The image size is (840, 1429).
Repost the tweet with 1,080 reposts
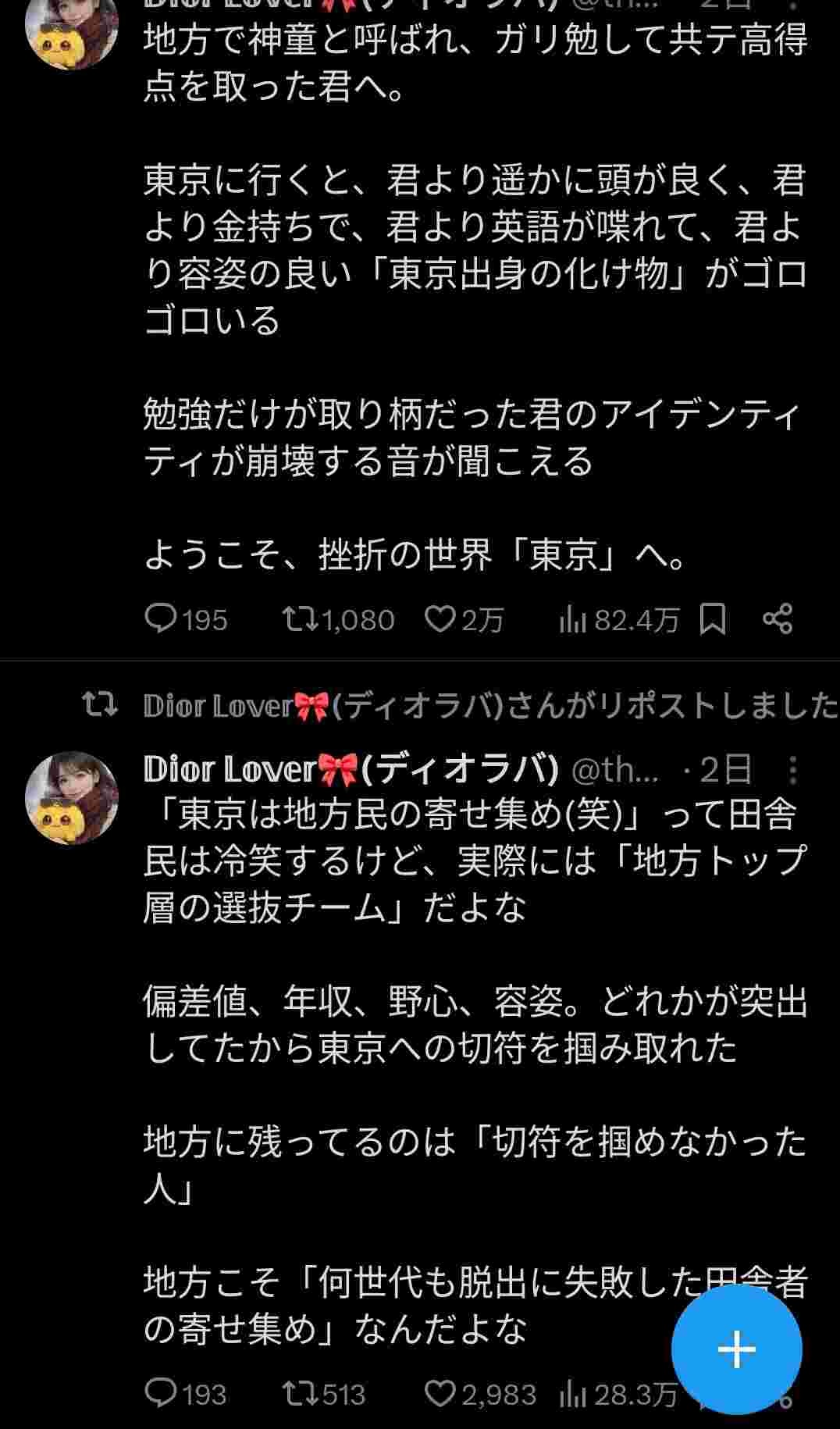(x=300, y=619)
